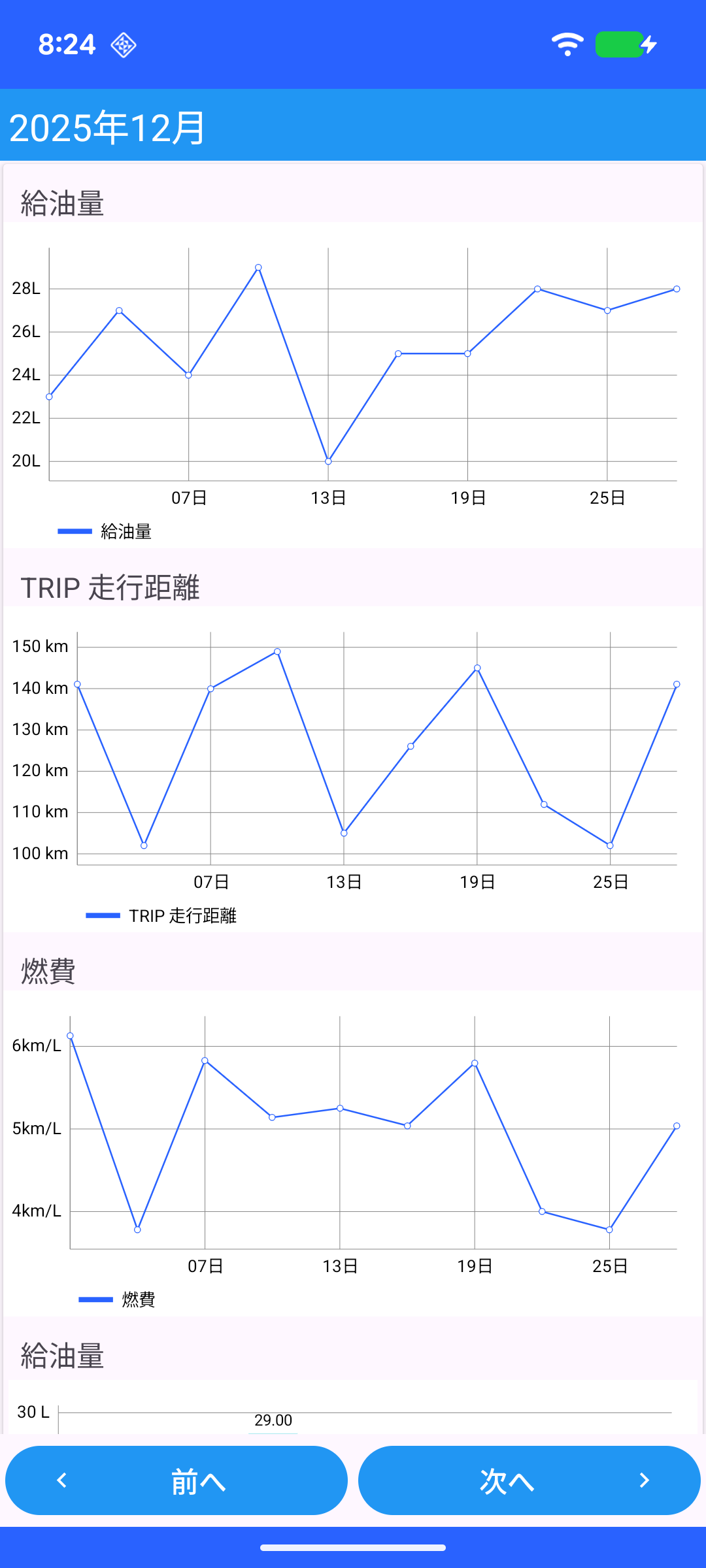This screenshot has width=706, height=1568.
Task: Go to the next month with 次へ
Action: [529, 1480]
